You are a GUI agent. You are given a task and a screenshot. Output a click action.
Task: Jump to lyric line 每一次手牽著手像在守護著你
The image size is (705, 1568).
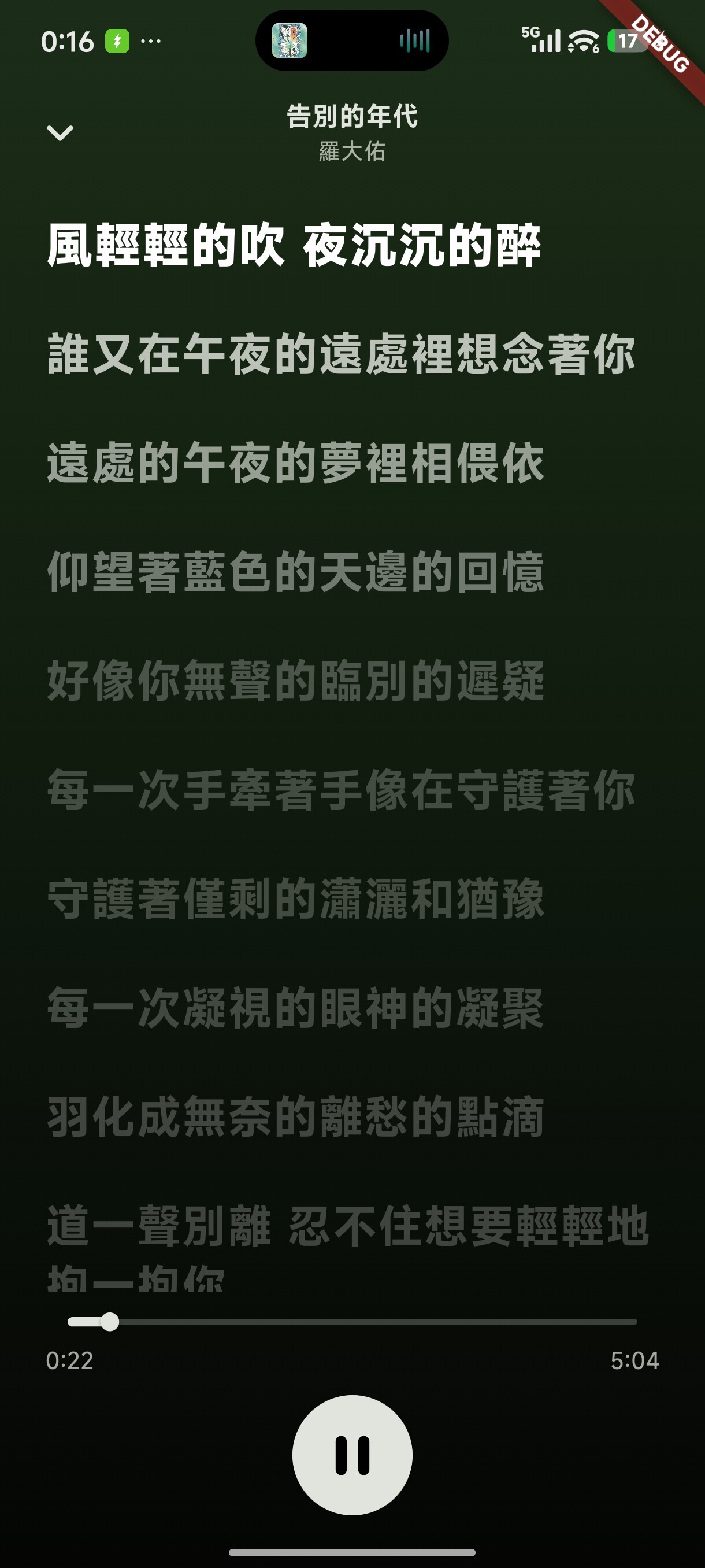coord(342,790)
